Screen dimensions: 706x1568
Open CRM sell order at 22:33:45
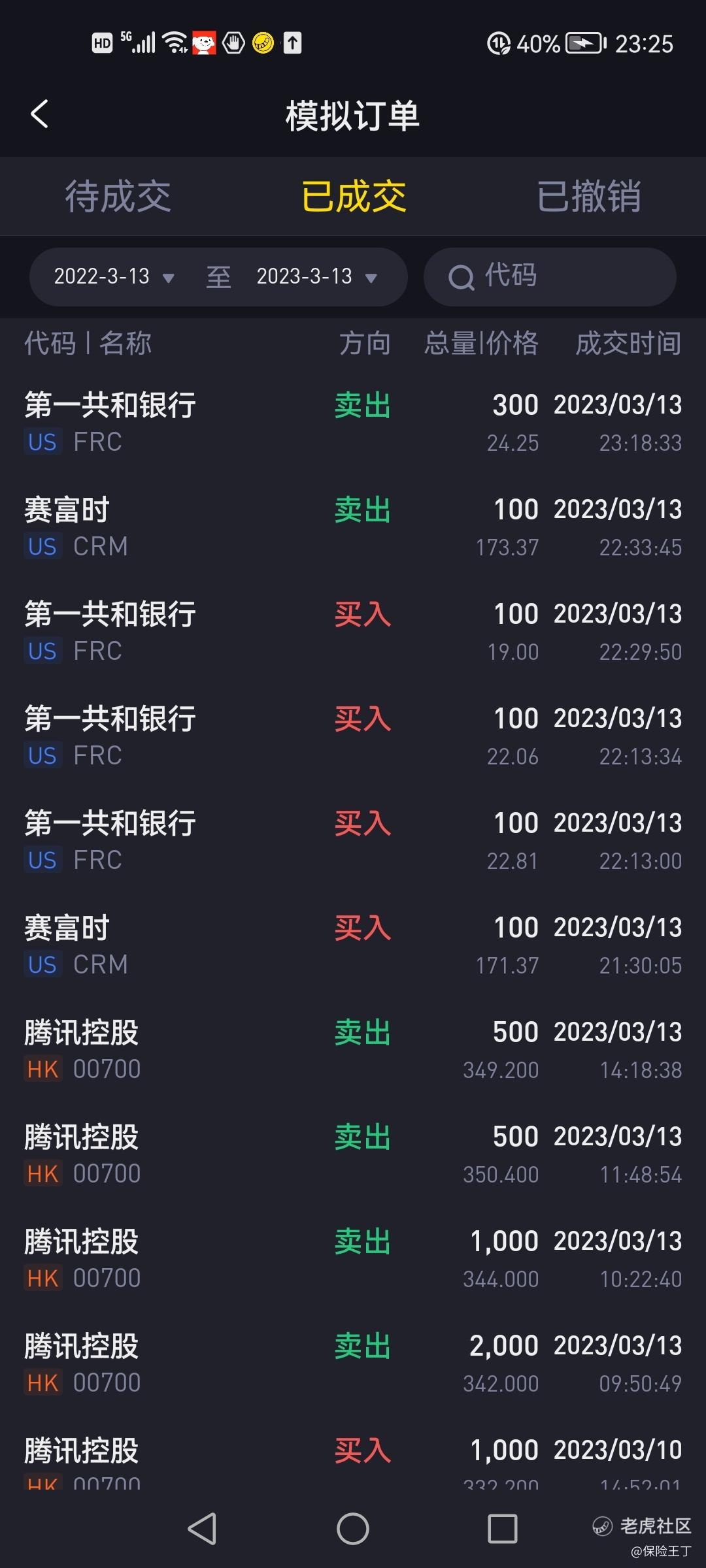[x=353, y=527]
